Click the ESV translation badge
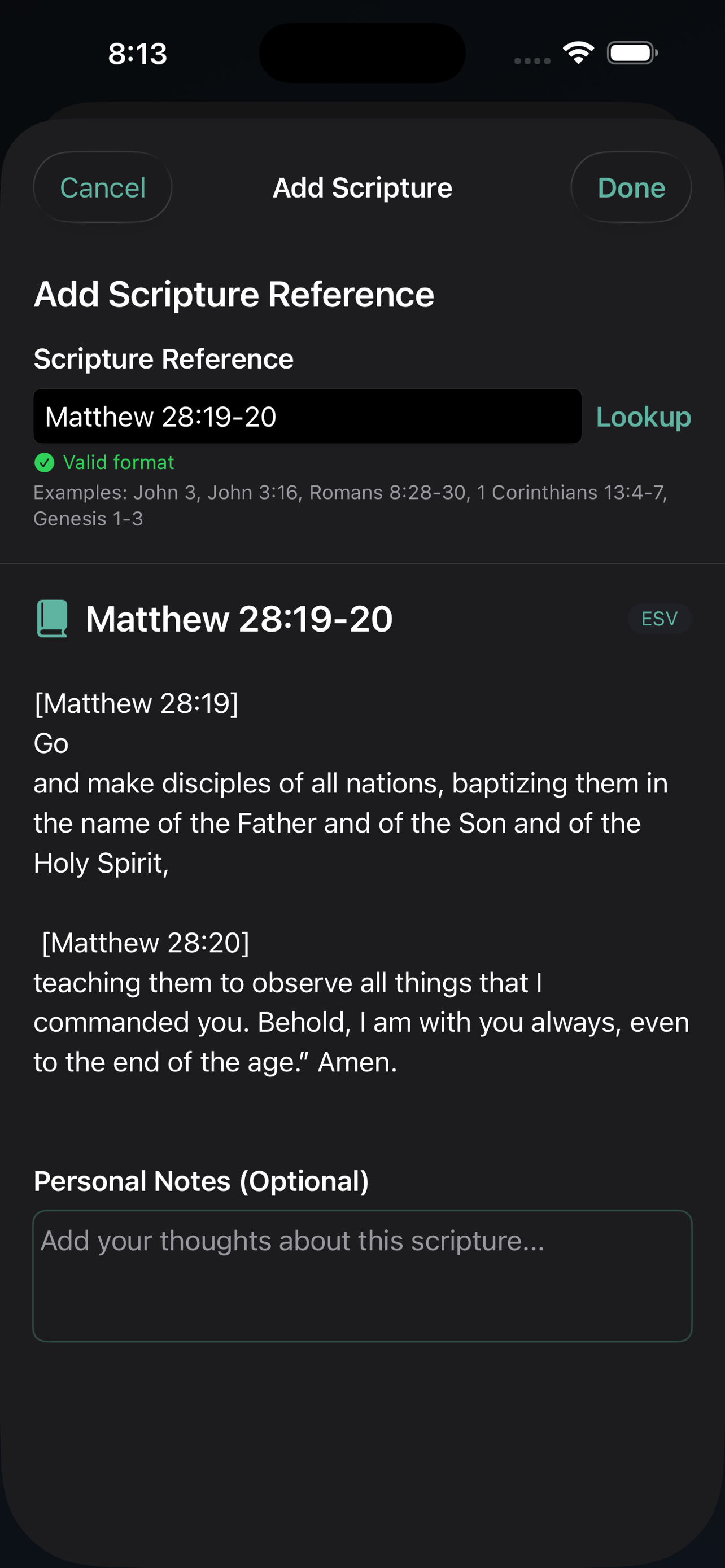725x1568 pixels. click(660, 619)
